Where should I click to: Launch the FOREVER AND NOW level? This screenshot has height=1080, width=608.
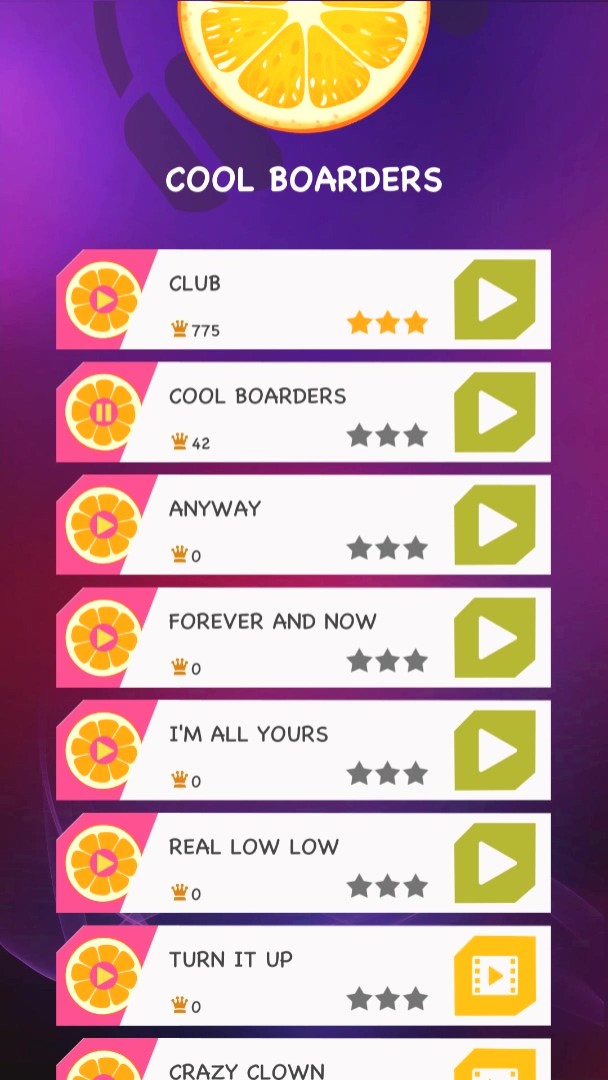click(495, 638)
